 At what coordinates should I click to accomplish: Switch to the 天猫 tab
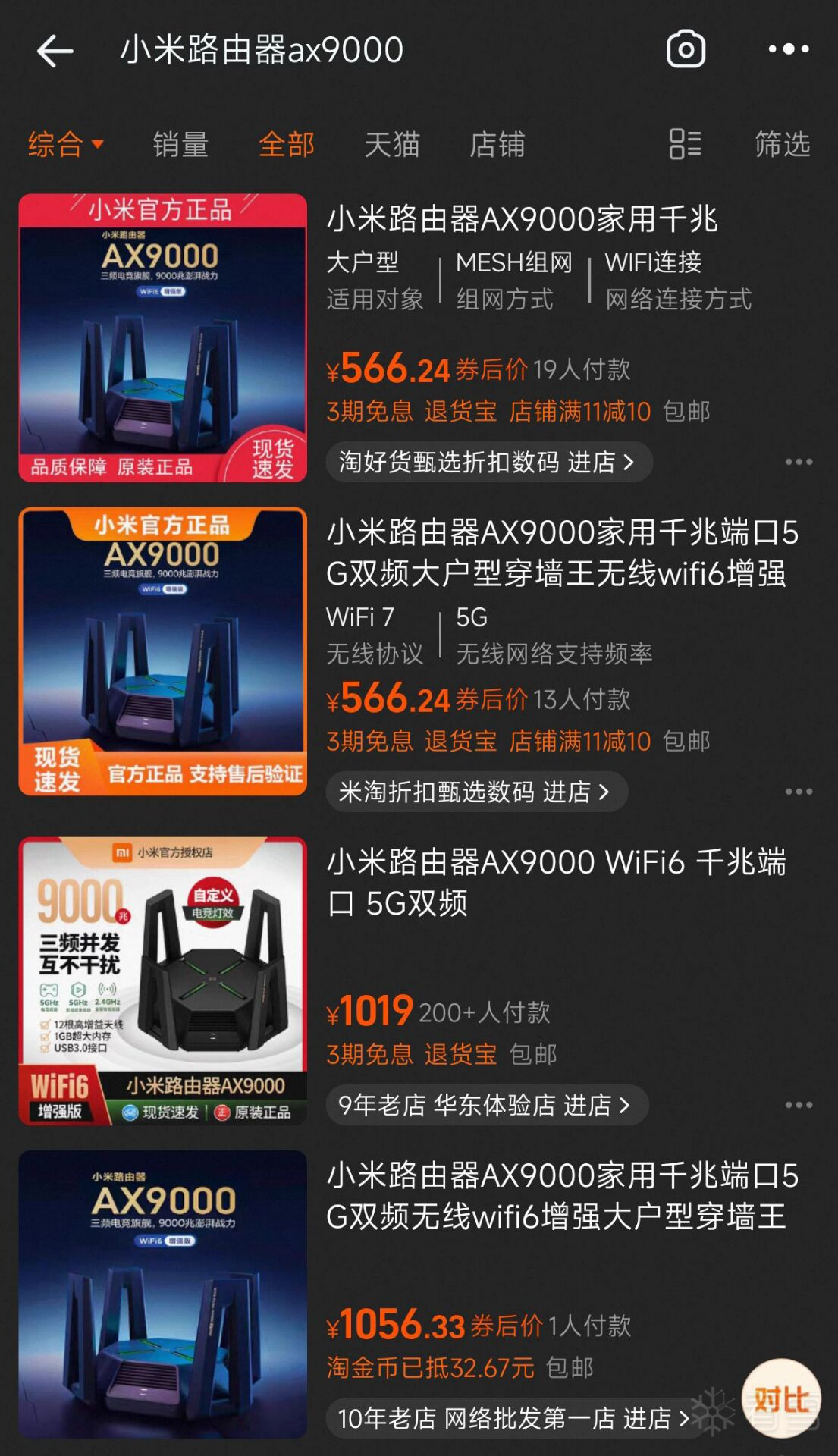pyautogui.click(x=392, y=144)
